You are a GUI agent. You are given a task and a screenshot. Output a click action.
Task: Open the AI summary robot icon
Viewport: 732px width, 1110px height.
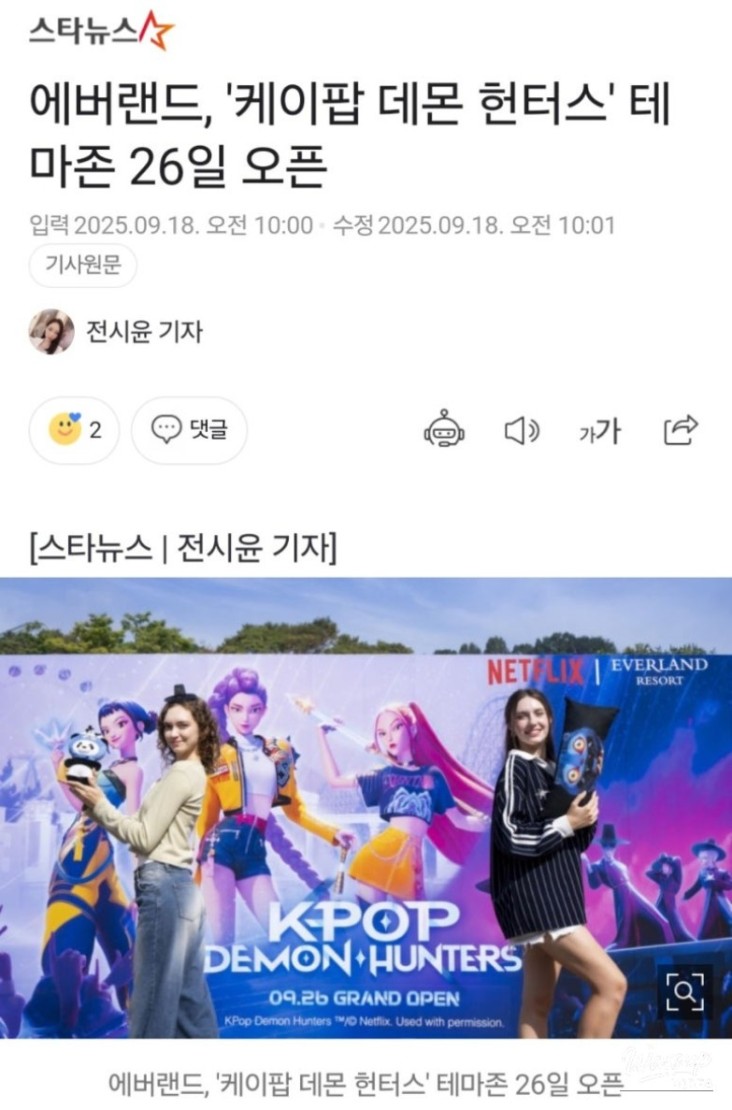[444, 430]
